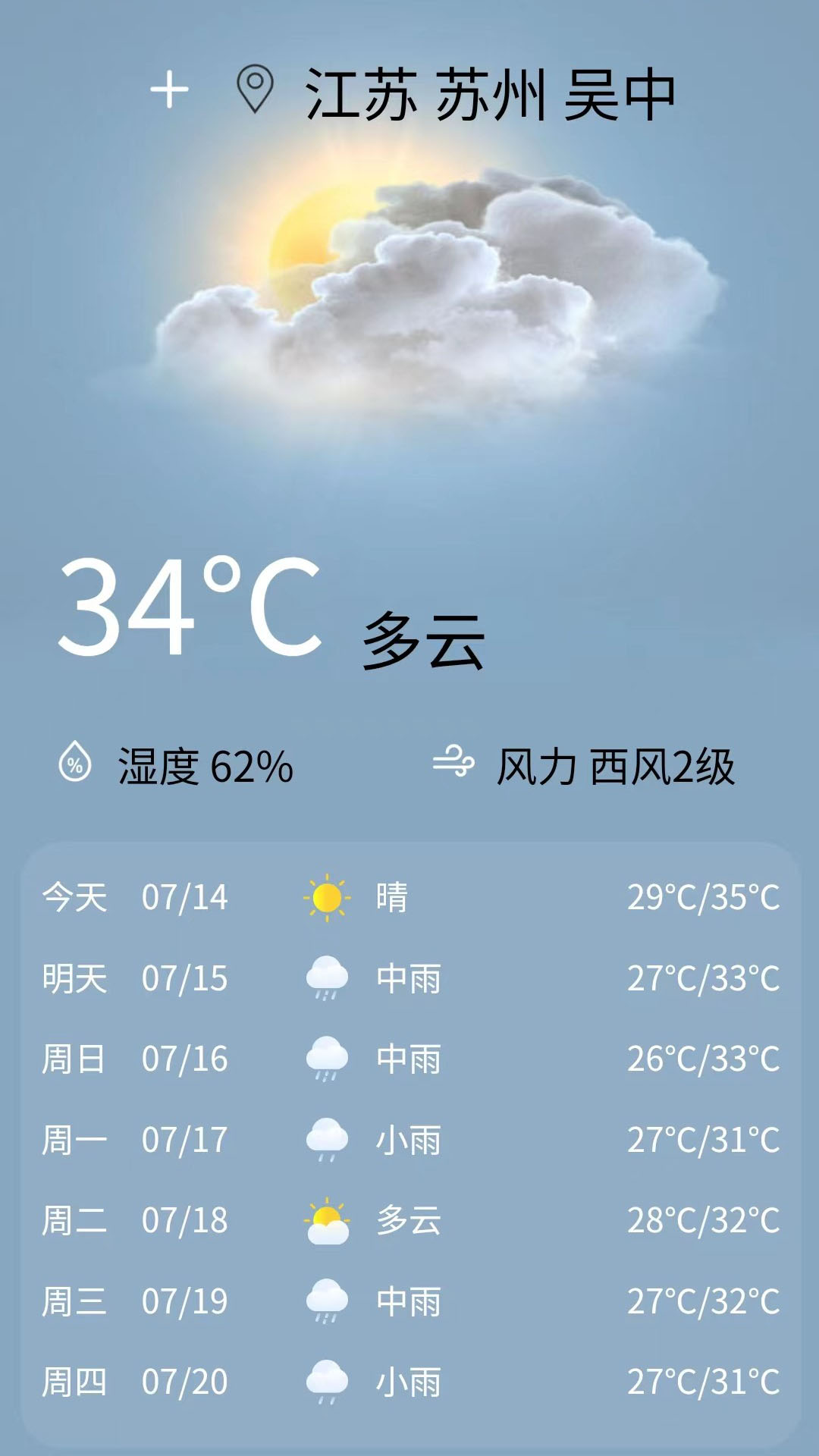Click the 26°C/33°C range for 周日
Viewport: 819px width, 1456px height.
(701, 1058)
